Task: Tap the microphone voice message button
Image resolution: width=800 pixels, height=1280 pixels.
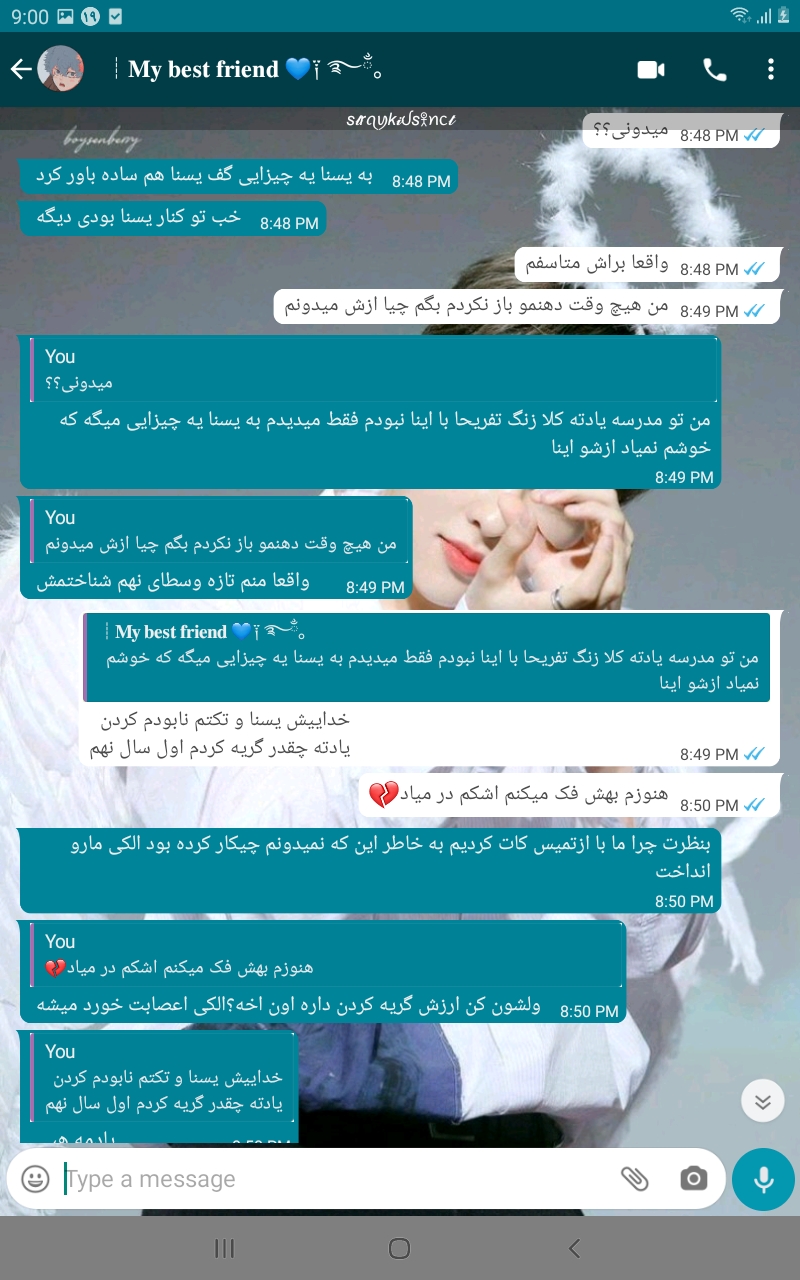Action: click(764, 1179)
